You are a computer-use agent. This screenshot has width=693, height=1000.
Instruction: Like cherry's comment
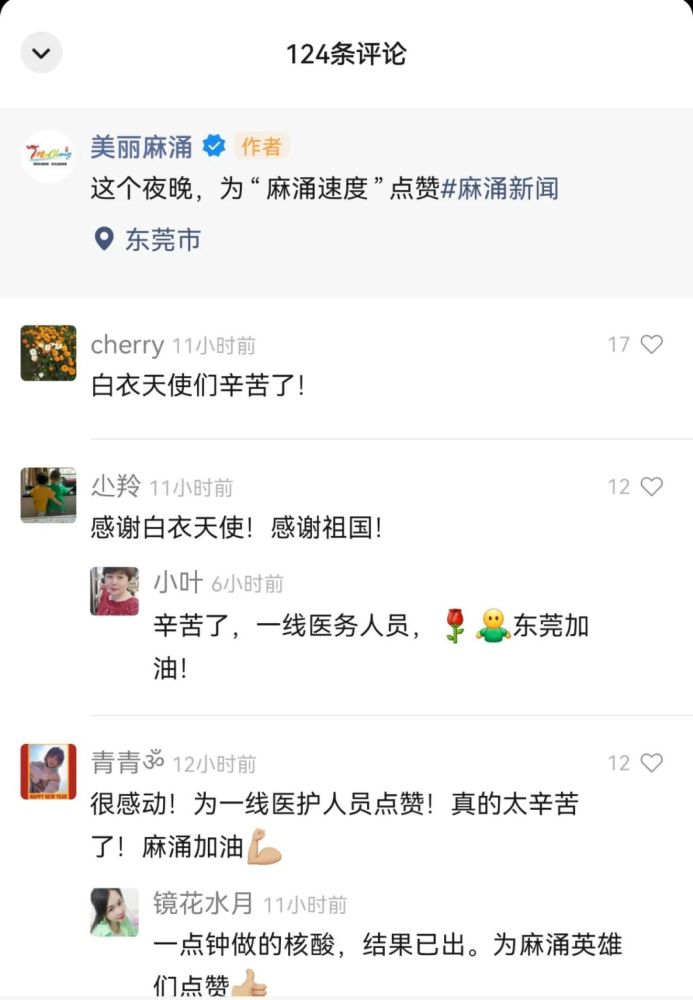pyautogui.click(x=651, y=345)
